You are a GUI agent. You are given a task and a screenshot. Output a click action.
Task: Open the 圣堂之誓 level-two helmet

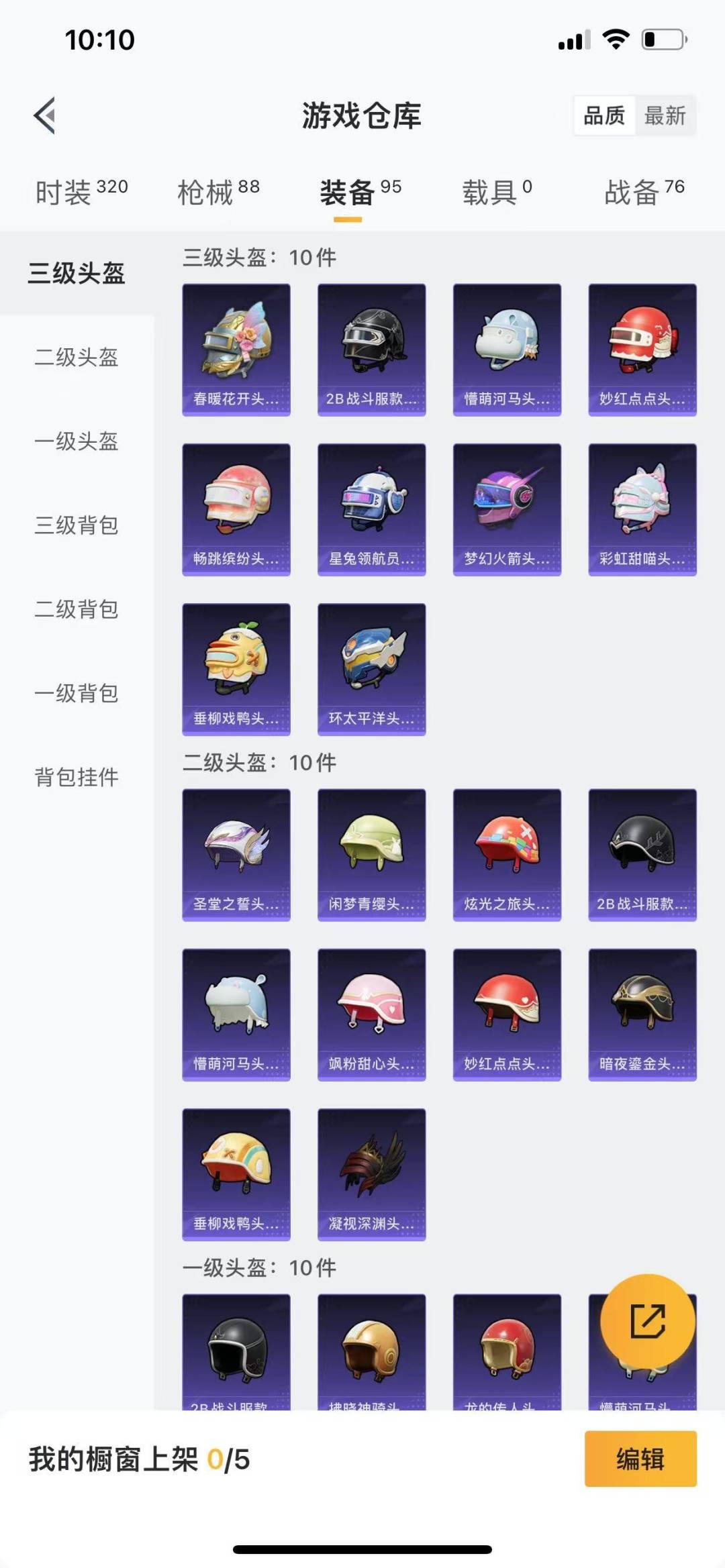click(x=236, y=855)
